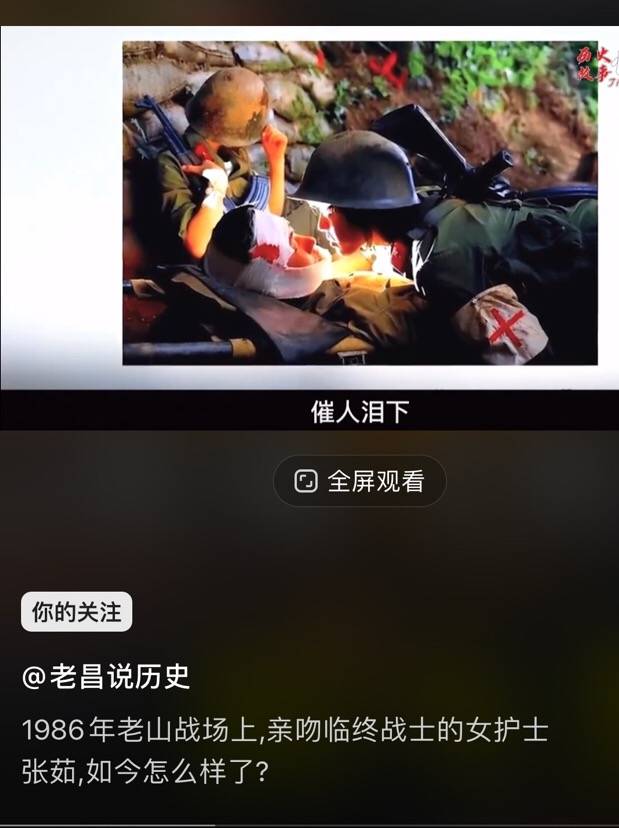Open the 老昌说历史 author profile
Image resolution: width=619 pixels, height=828 pixels.
coord(106,677)
